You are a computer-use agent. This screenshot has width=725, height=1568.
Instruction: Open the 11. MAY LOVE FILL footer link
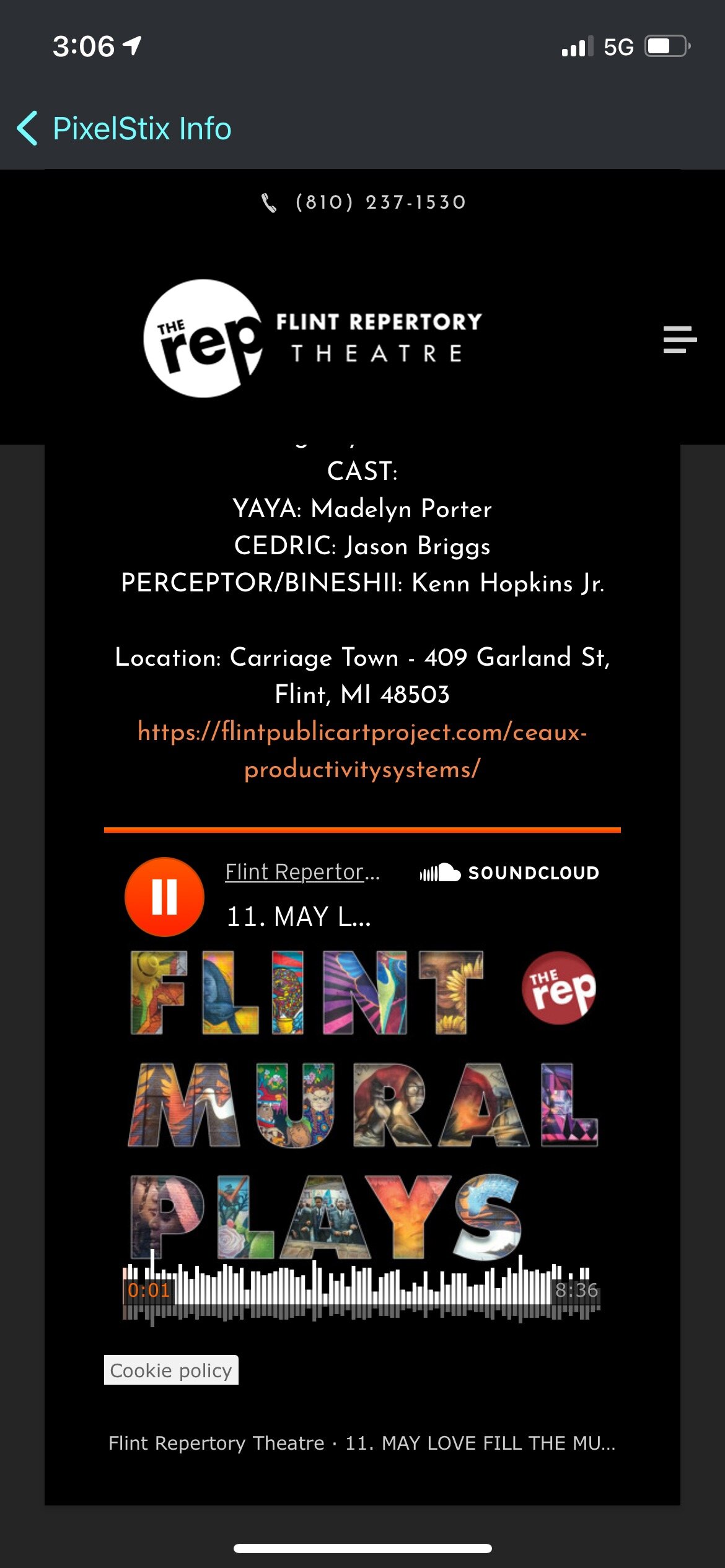(480, 1443)
